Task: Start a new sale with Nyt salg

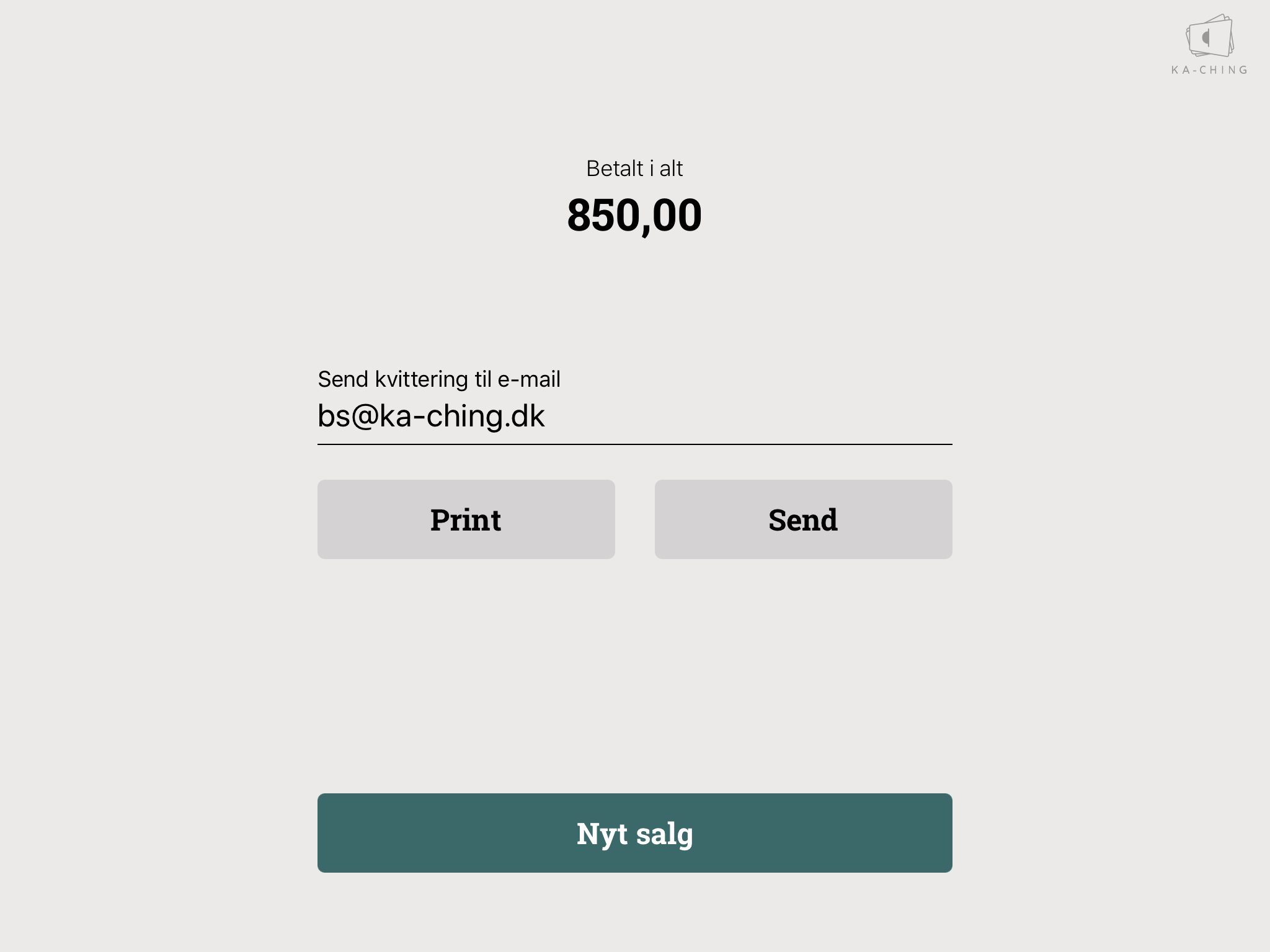Action: 634,832
